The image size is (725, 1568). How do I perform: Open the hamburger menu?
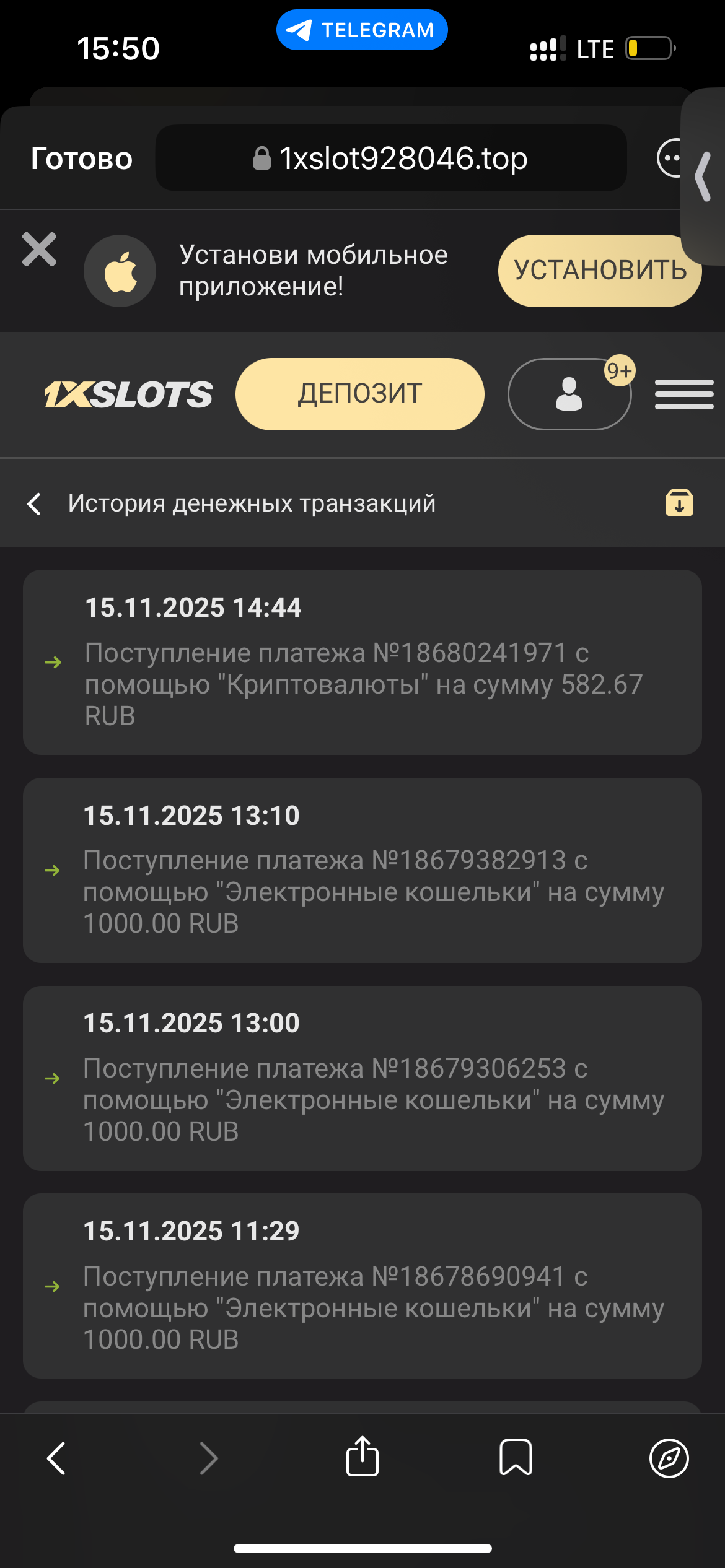click(x=684, y=394)
